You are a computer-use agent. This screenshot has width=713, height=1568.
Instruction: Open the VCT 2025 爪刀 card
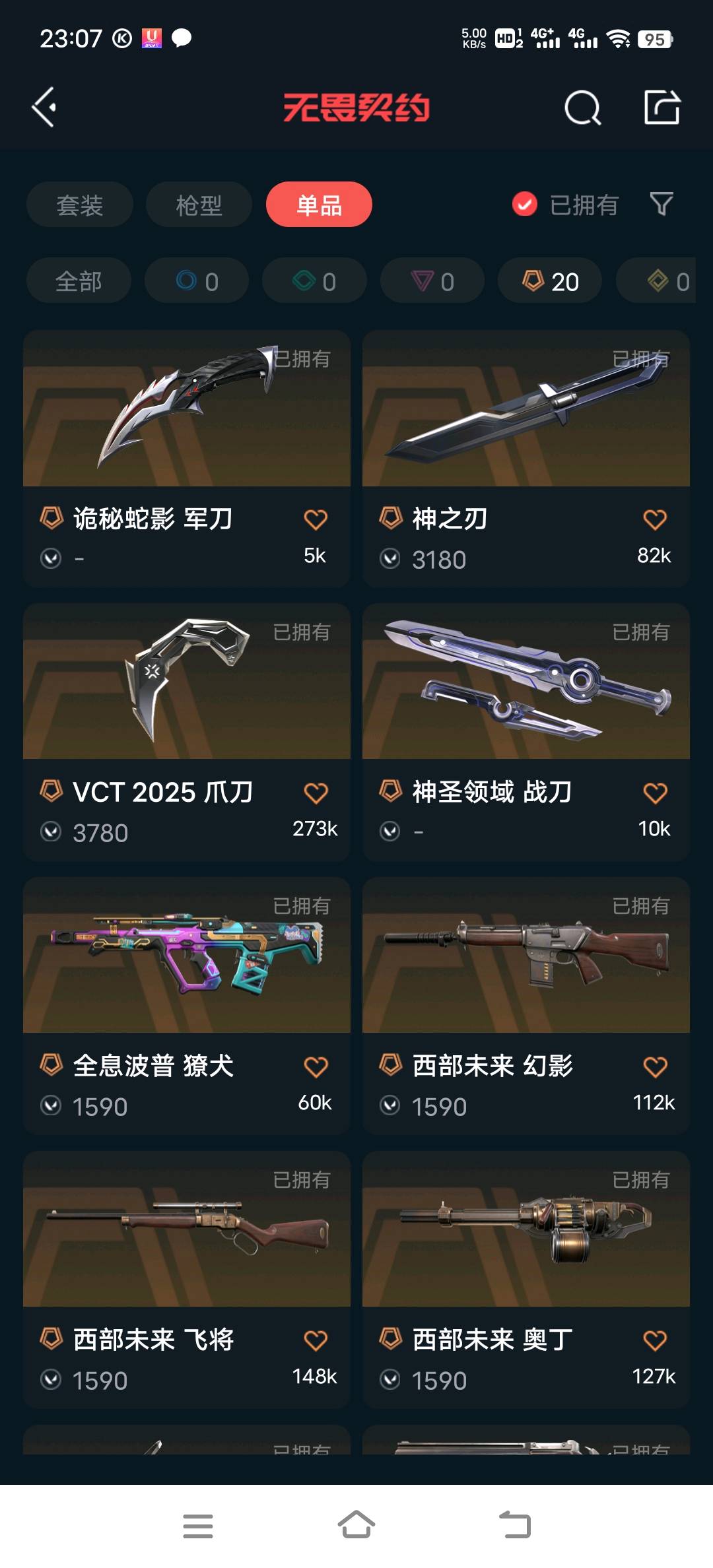coord(187,732)
